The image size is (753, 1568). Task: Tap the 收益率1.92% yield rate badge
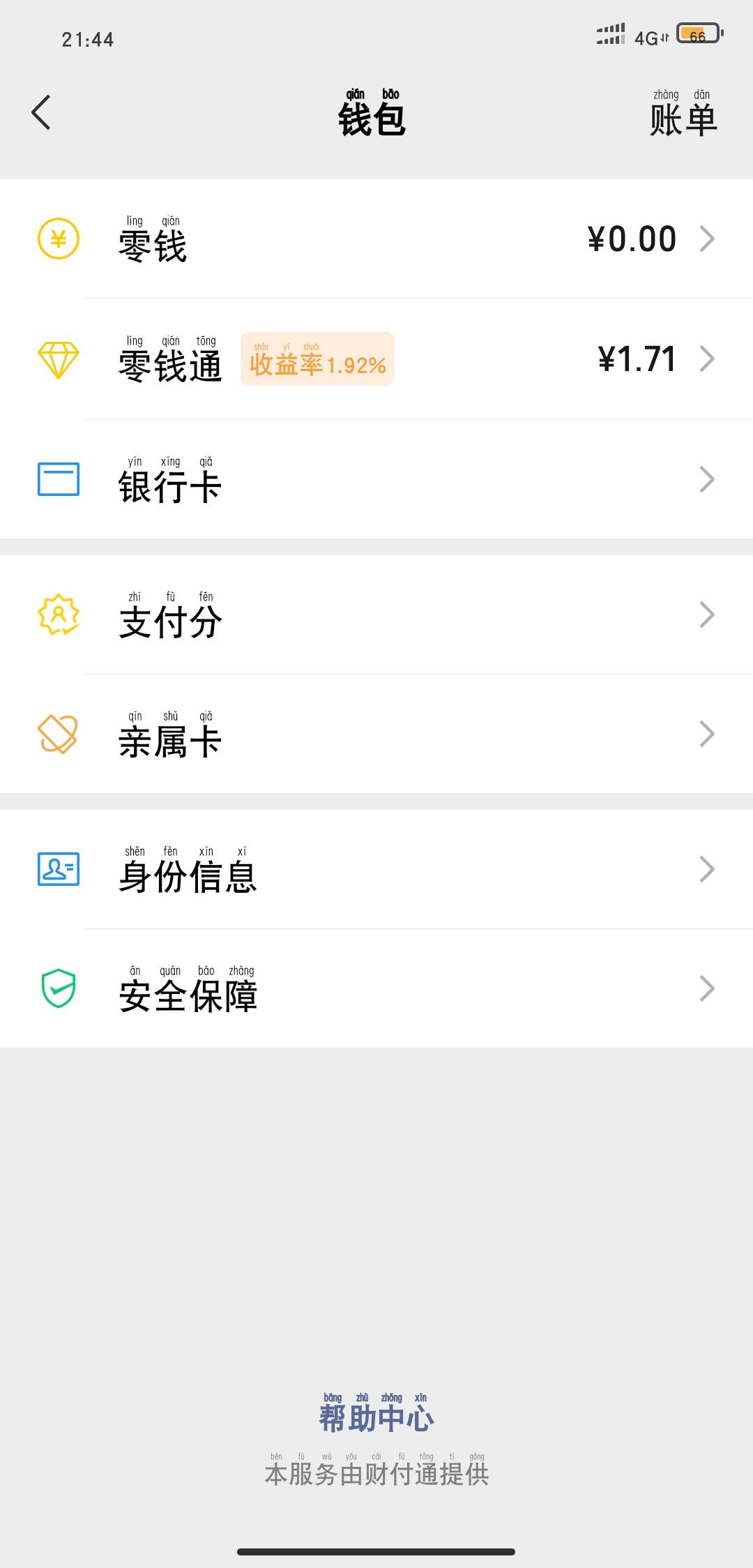pos(317,361)
